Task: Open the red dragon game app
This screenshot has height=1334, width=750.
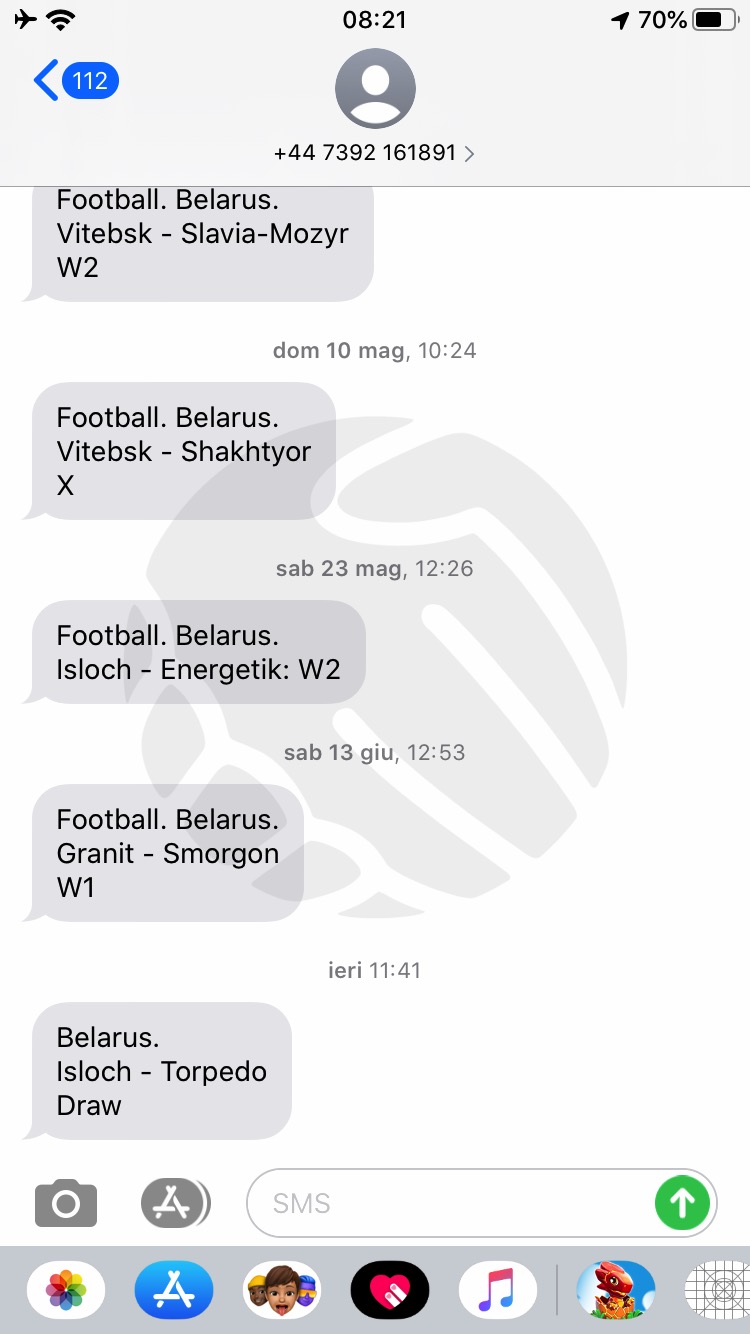Action: pyautogui.click(x=616, y=1290)
